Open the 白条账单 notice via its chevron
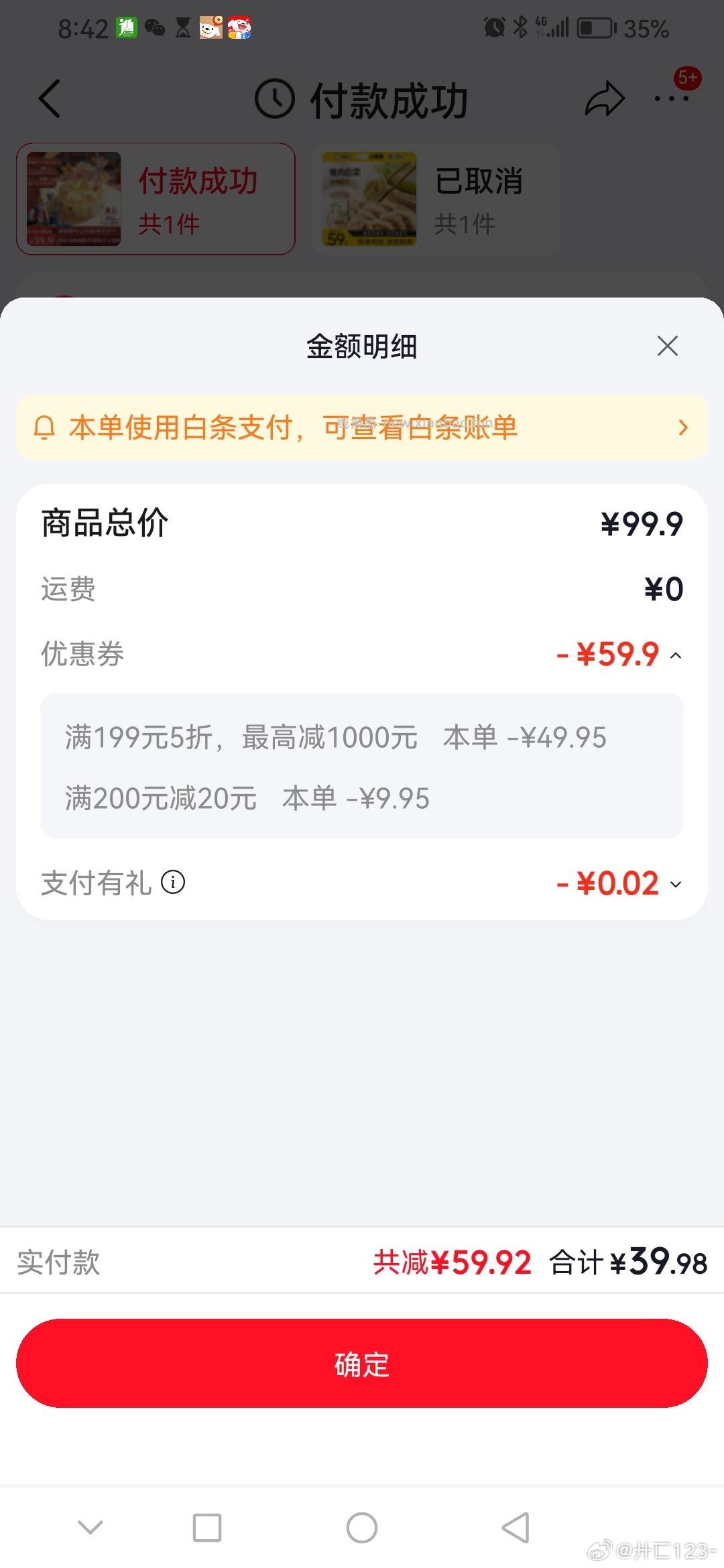Screen dimensions: 724x1568 (683, 427)
